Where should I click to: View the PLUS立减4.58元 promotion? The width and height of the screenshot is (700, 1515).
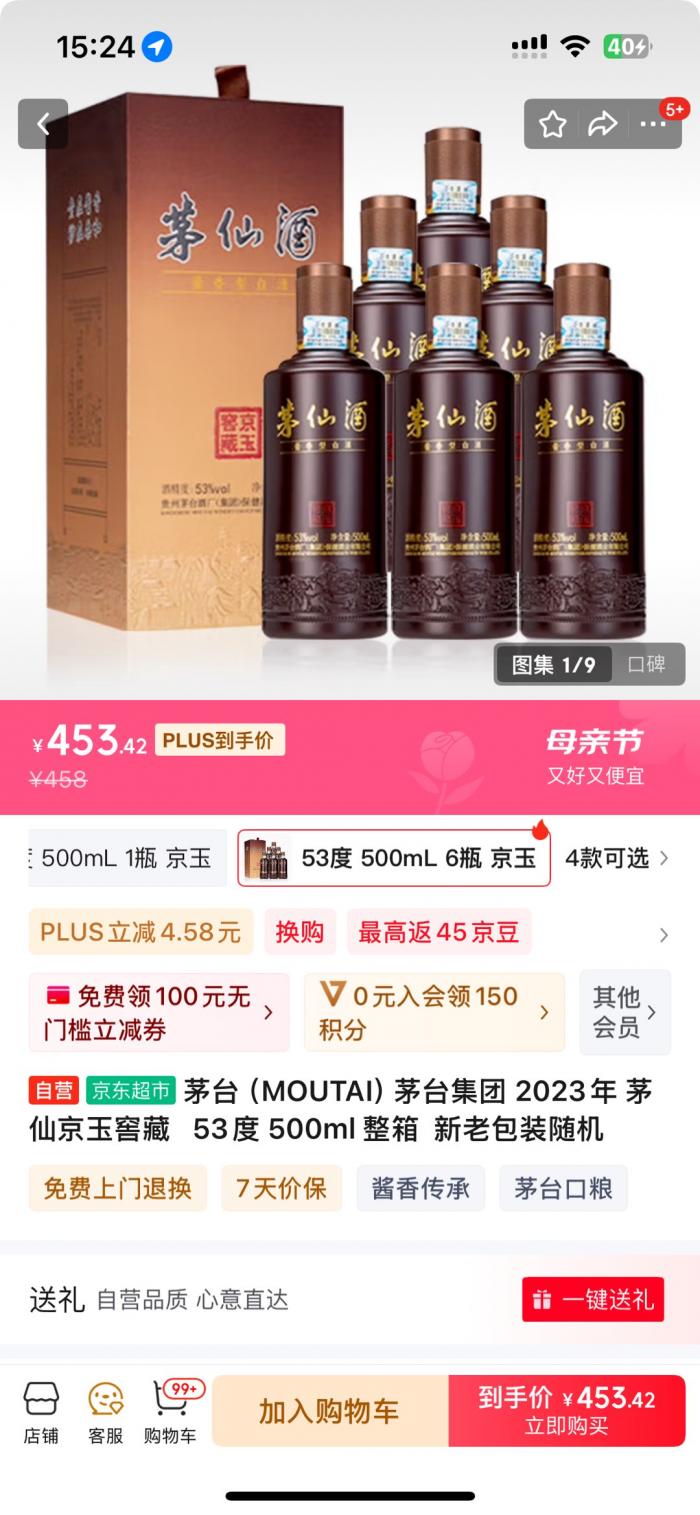tap(141, 932)
